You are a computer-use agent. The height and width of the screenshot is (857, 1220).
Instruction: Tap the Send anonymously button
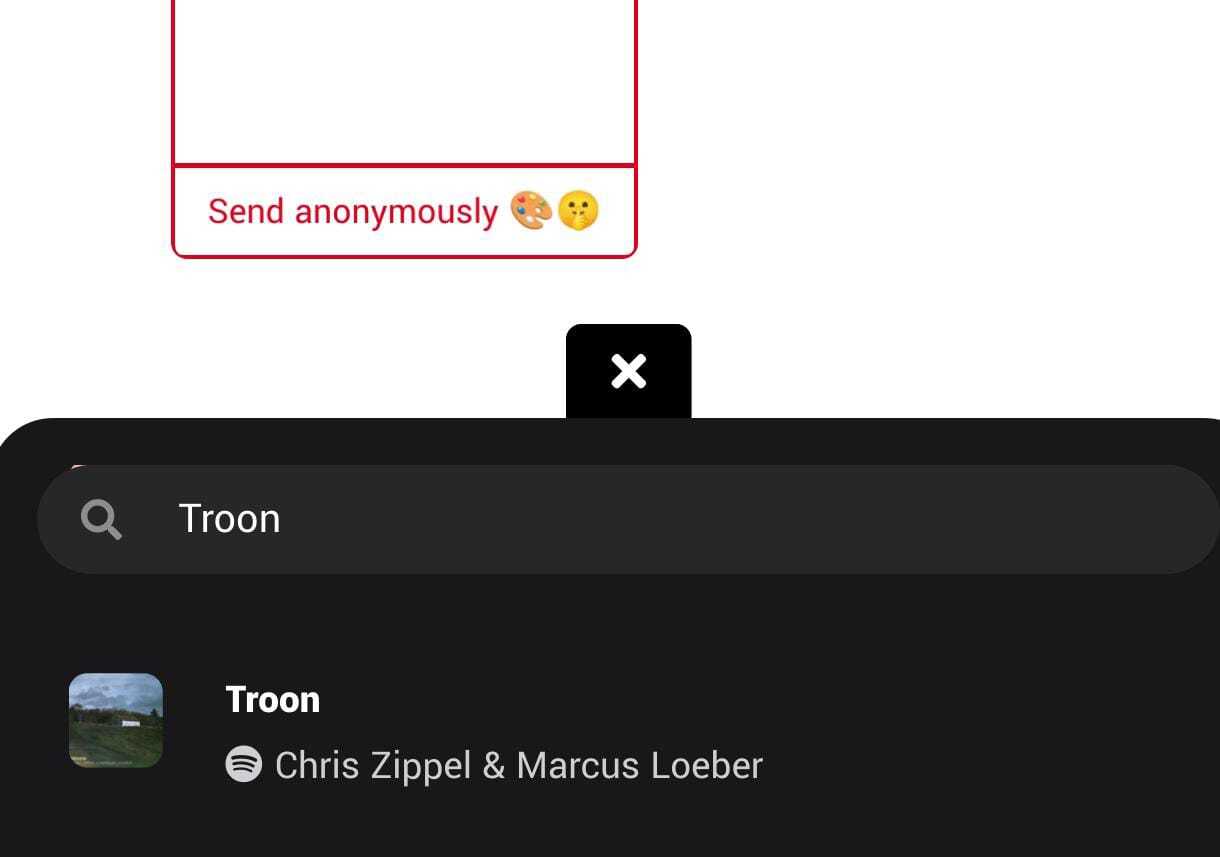point(404,212)
